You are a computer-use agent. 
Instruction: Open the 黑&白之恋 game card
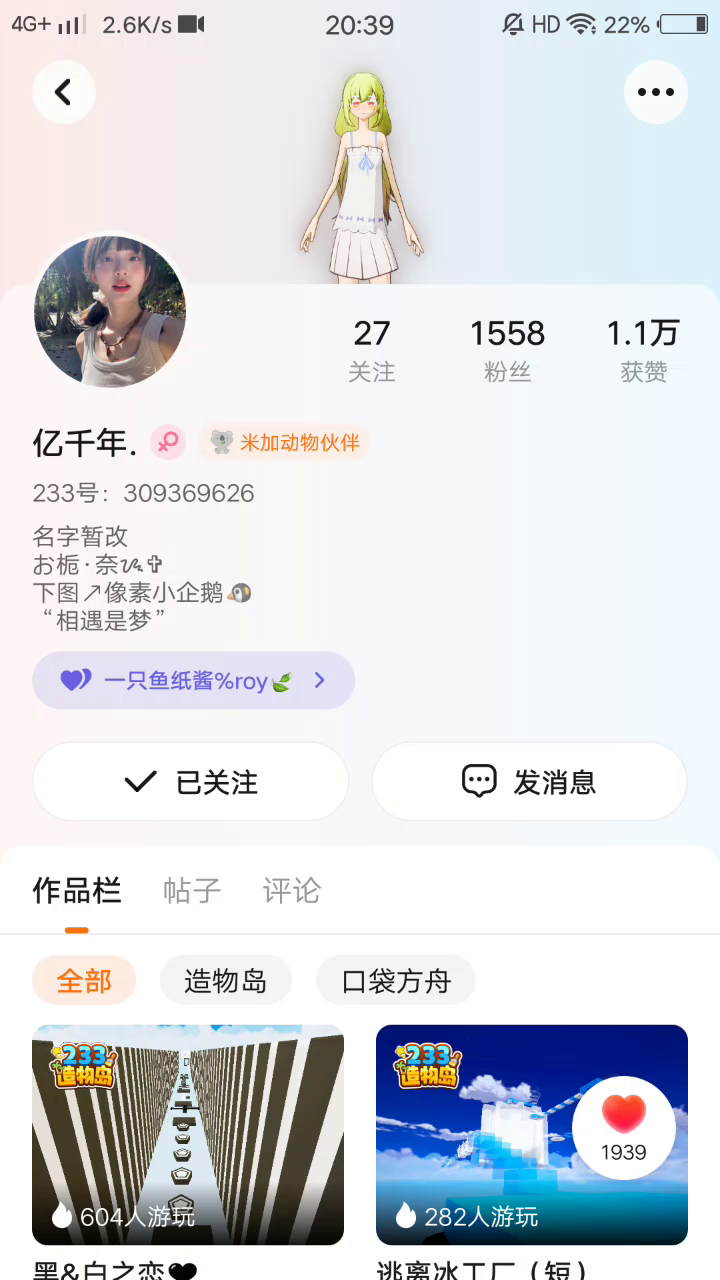point(188,1135)
